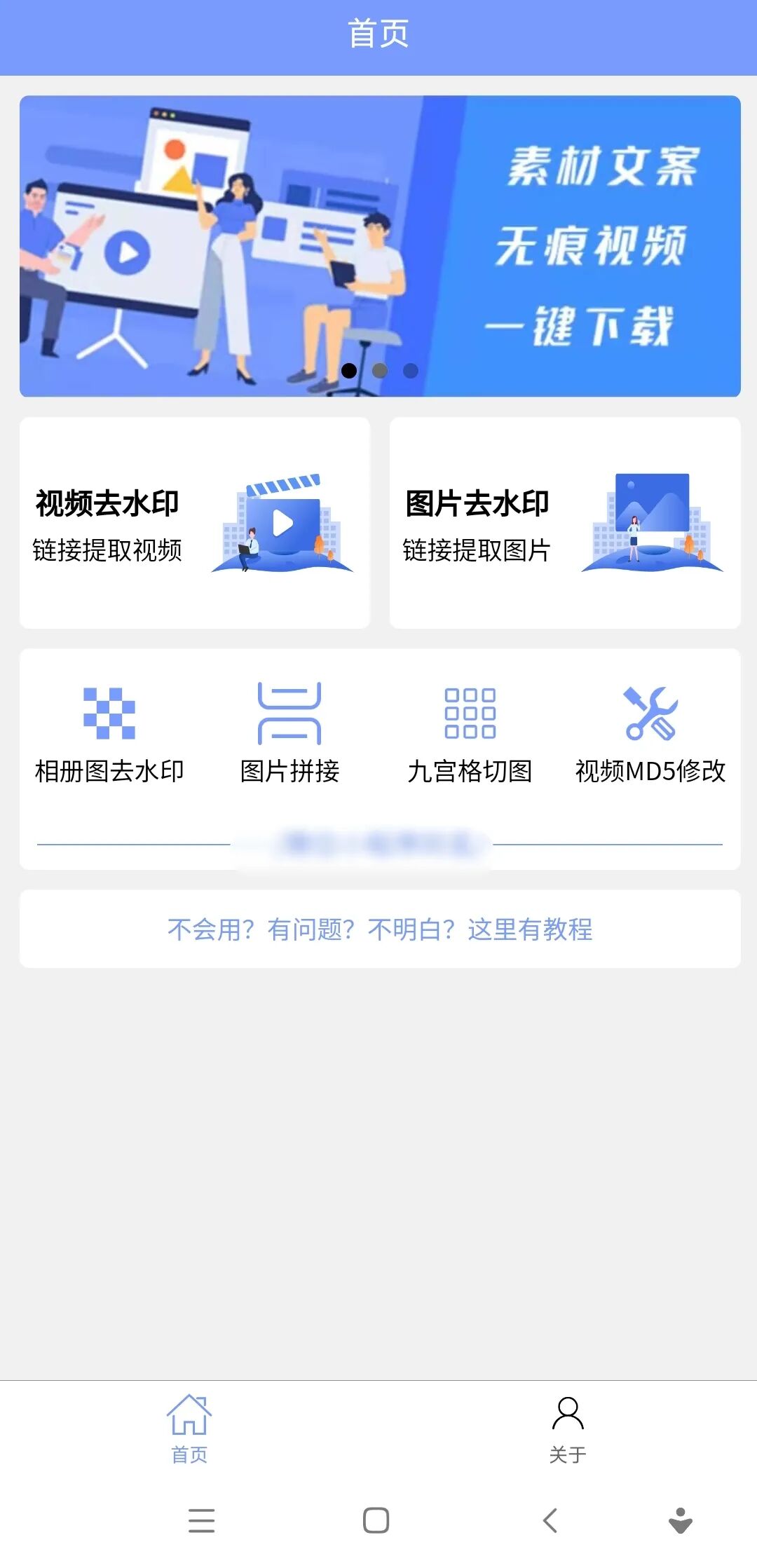Viewport: 757px width, 1568px height.
Task: Open the 图片去水印 image watermark remover
Action: coord(564,523)
